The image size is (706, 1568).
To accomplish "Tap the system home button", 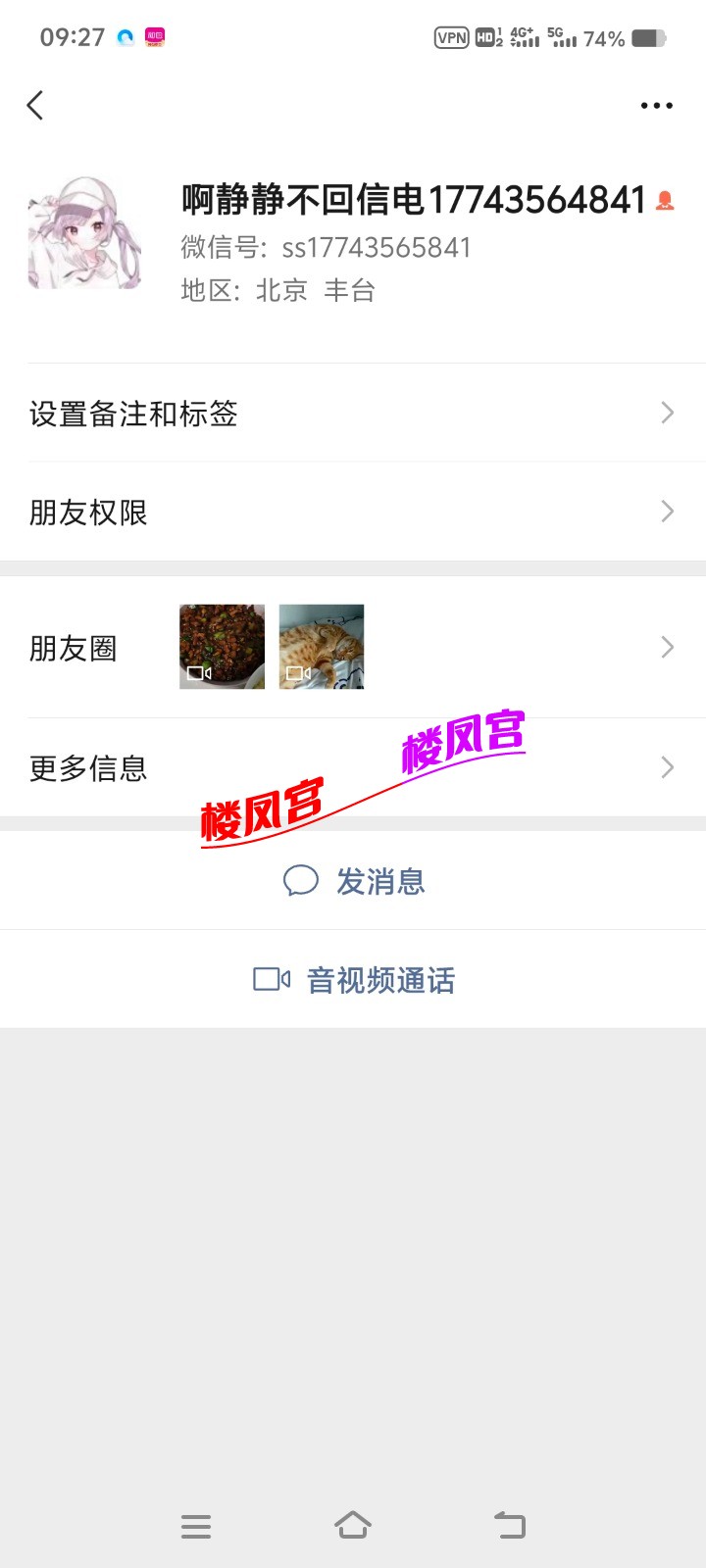I will click(353, 1525).
